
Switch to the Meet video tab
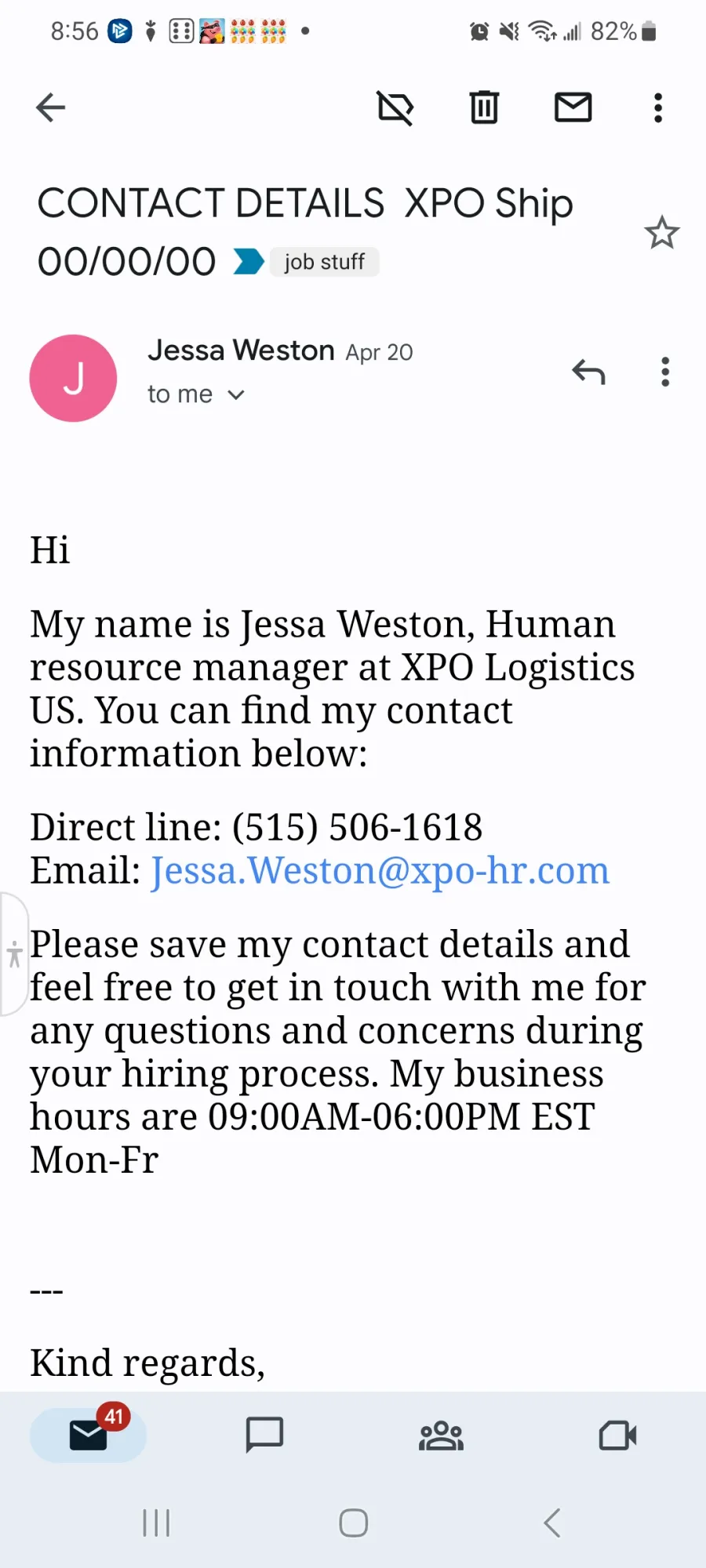tap(617, 1435)
